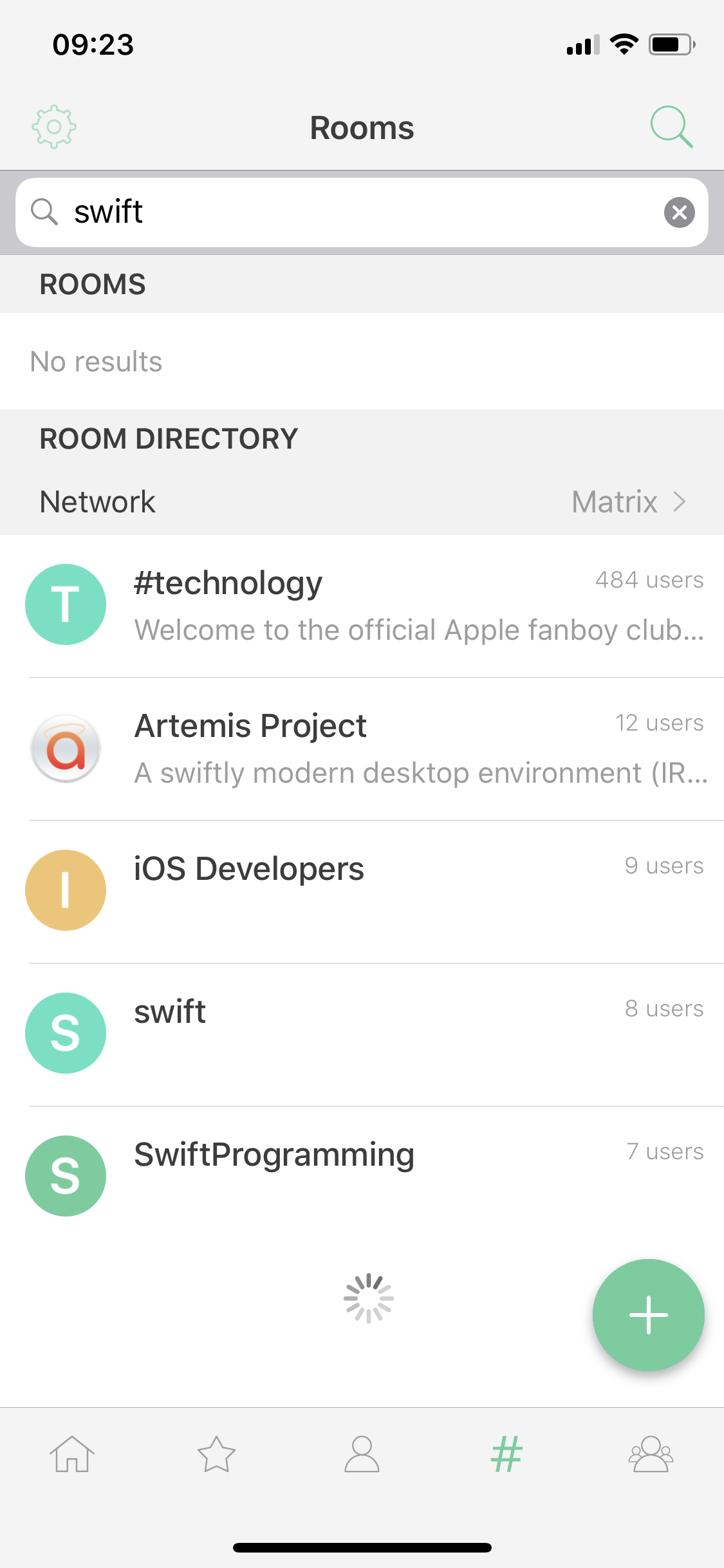724x1568 pixels.
Task: Open the Artemis Project room
Action: [x=362, y=749]
